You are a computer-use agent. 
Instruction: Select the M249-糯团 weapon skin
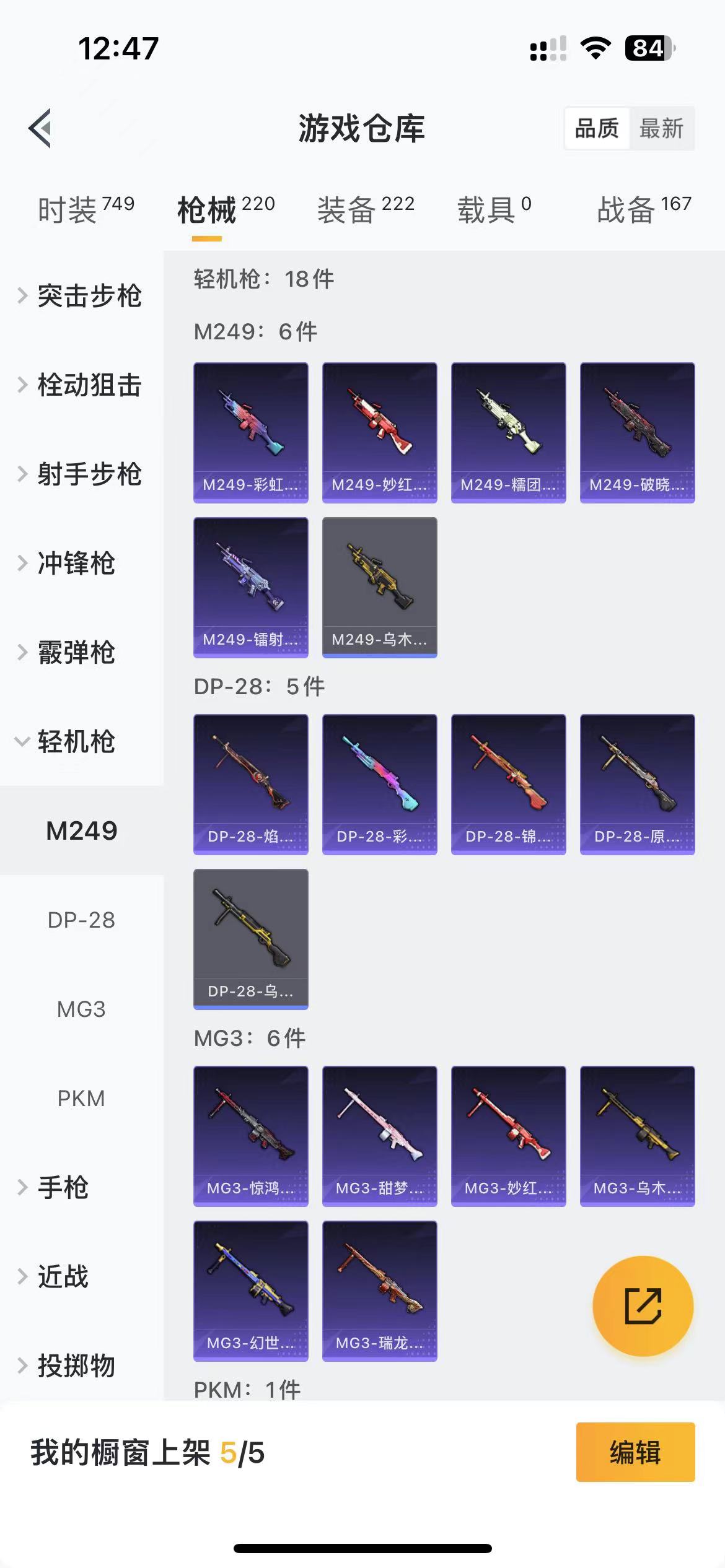click(509, 432)
